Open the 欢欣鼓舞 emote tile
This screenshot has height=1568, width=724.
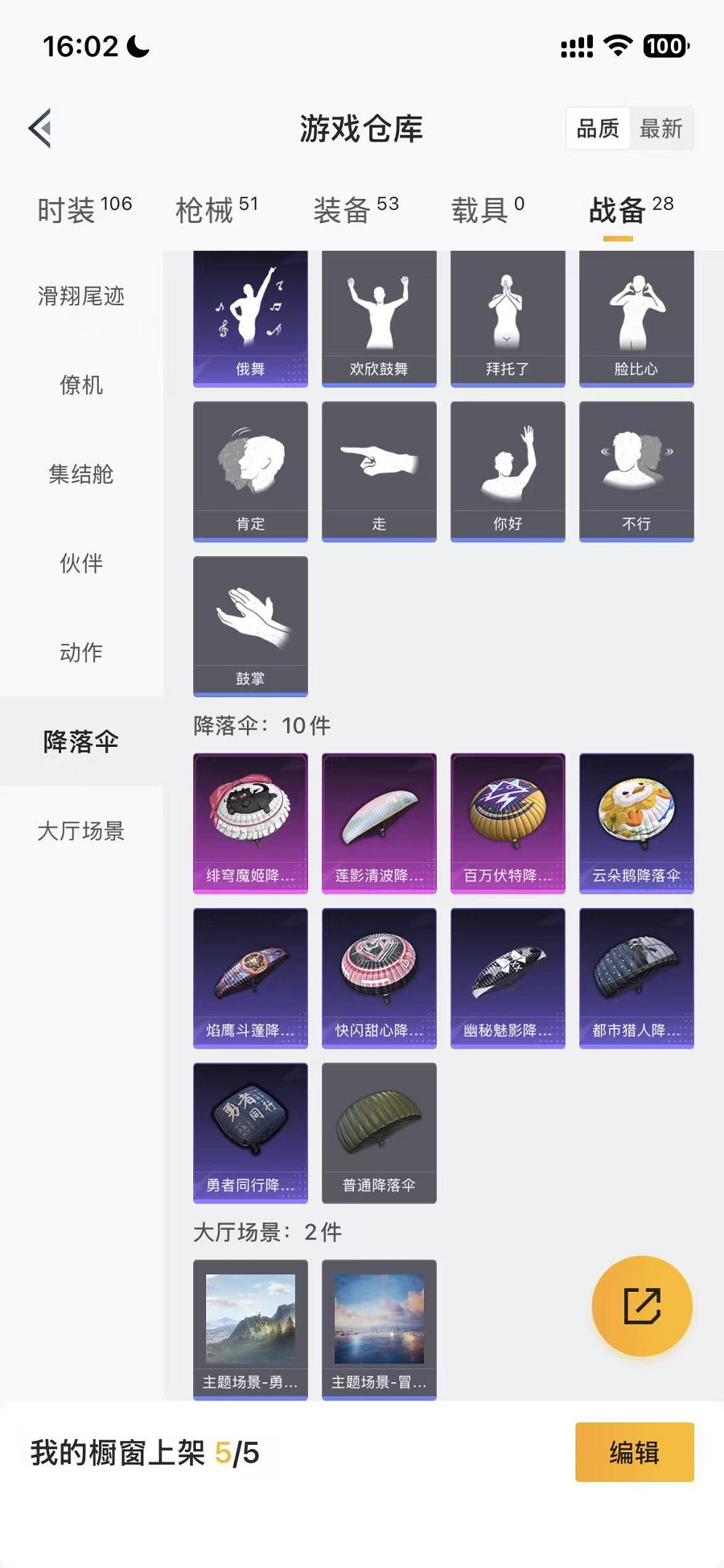(379, 317)
